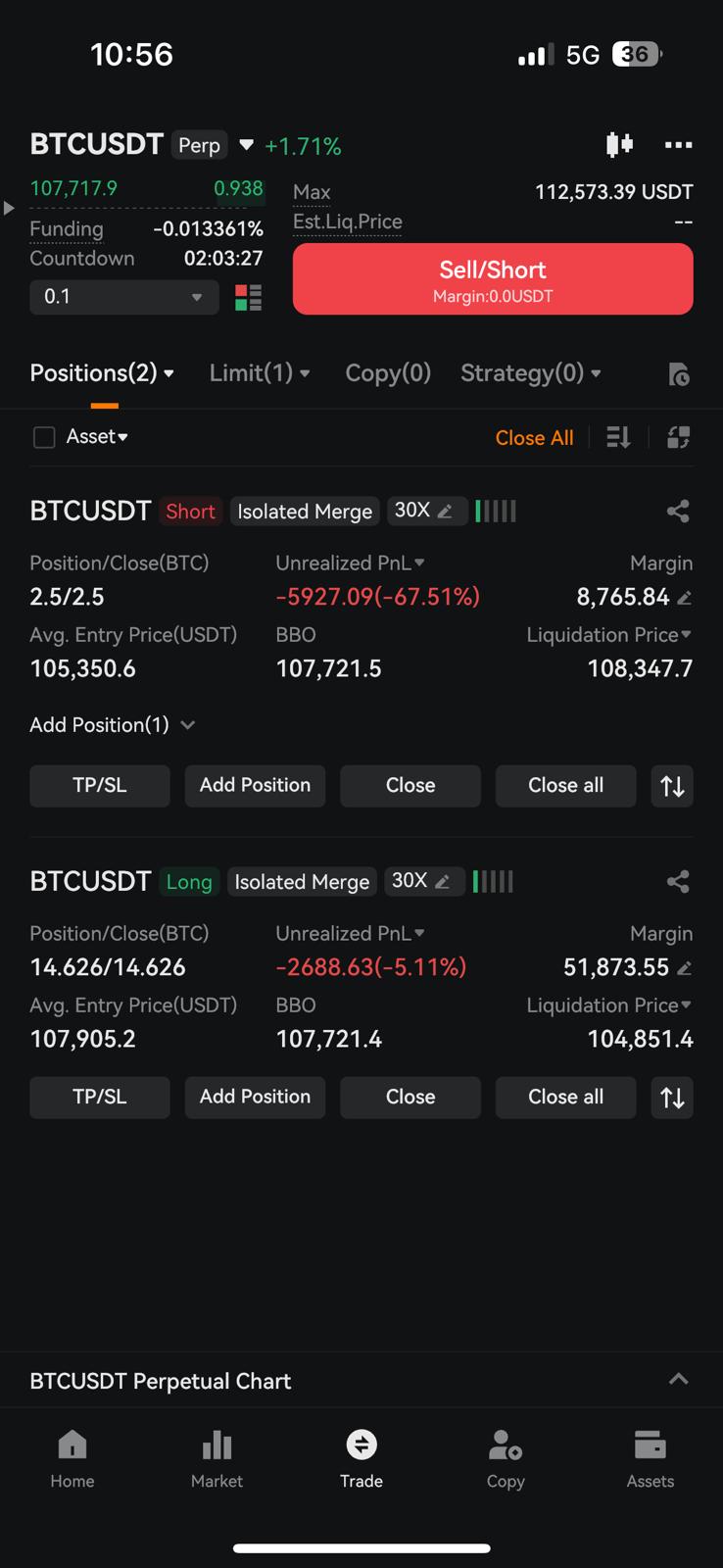
Task: Go to the Assets tab
Action: 651,1458
